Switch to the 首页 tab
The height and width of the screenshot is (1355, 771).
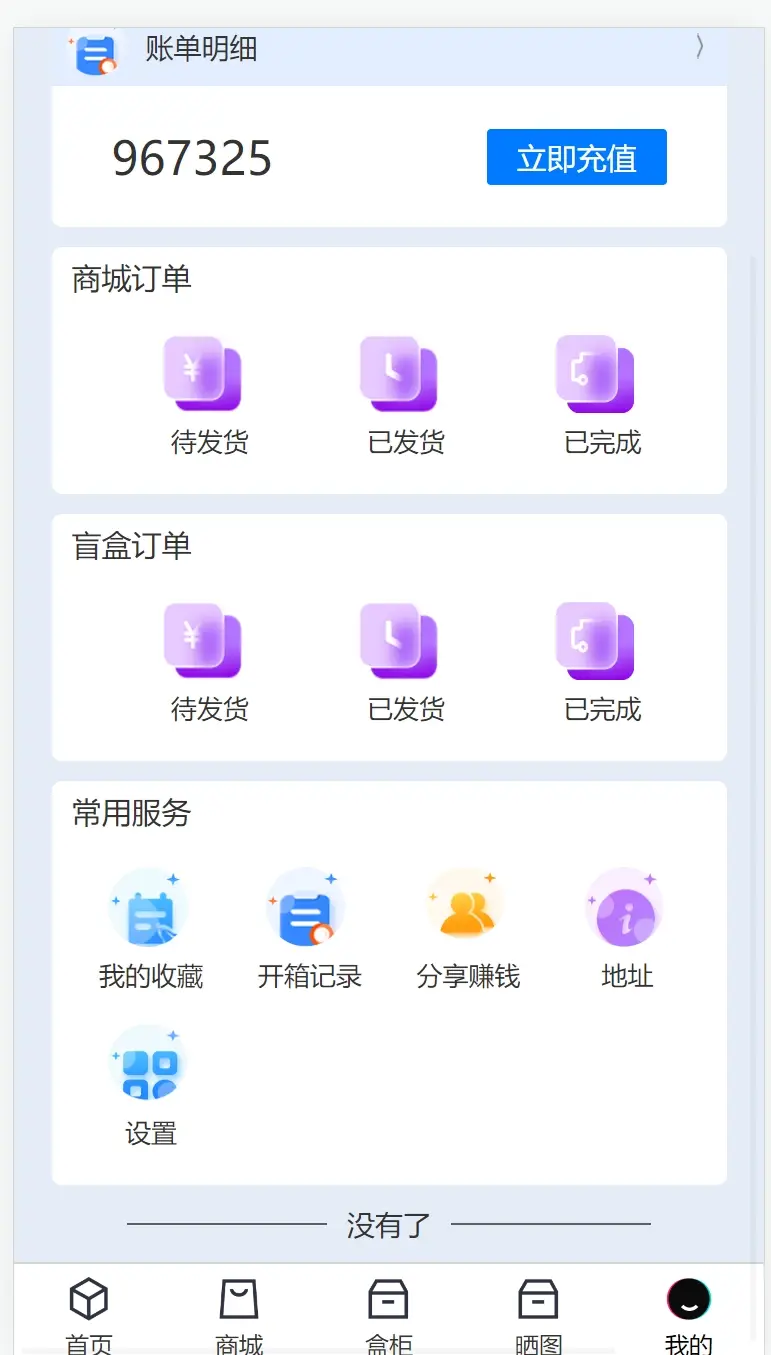pyautogui.click(x=89, y=1315)
